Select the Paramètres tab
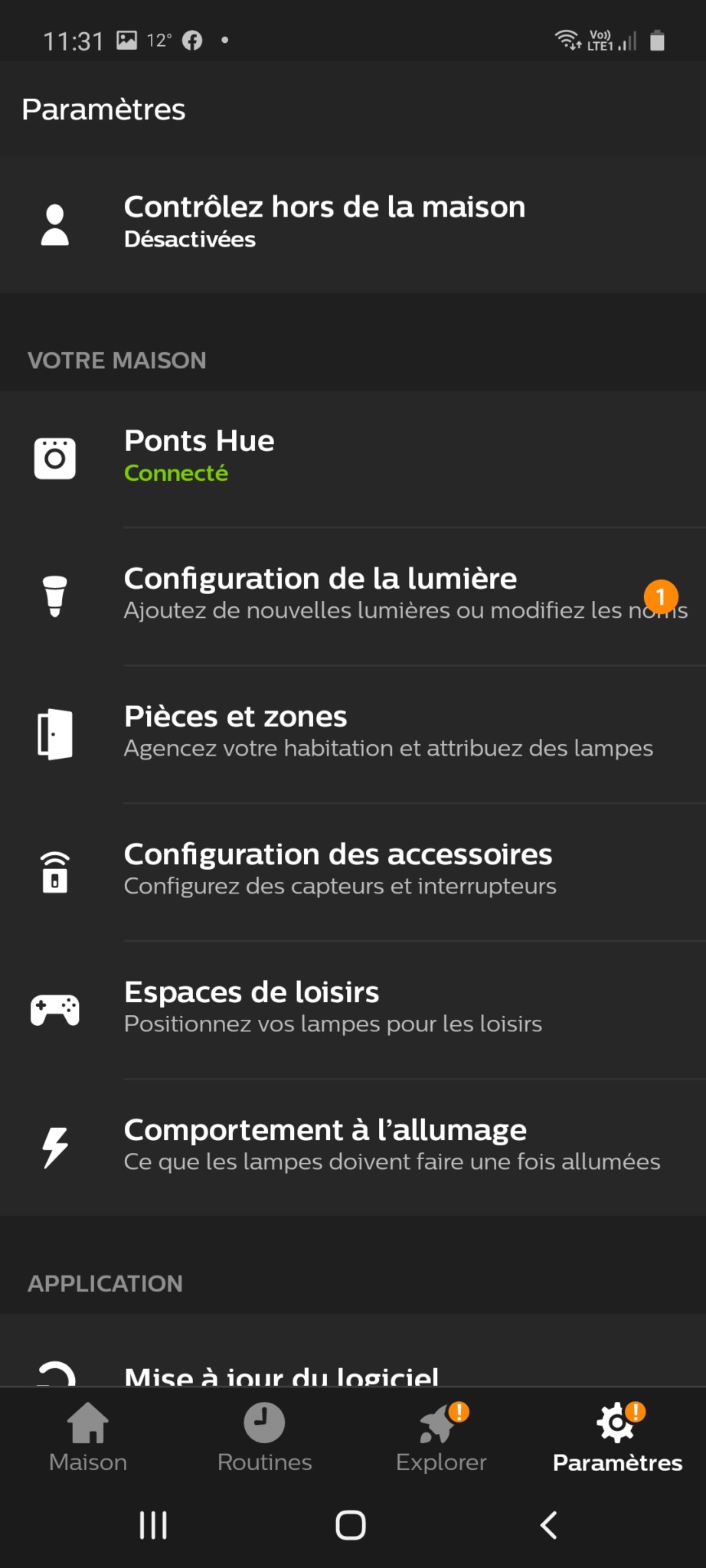This screenshot has width=706, height=1568. [617, 1438]
